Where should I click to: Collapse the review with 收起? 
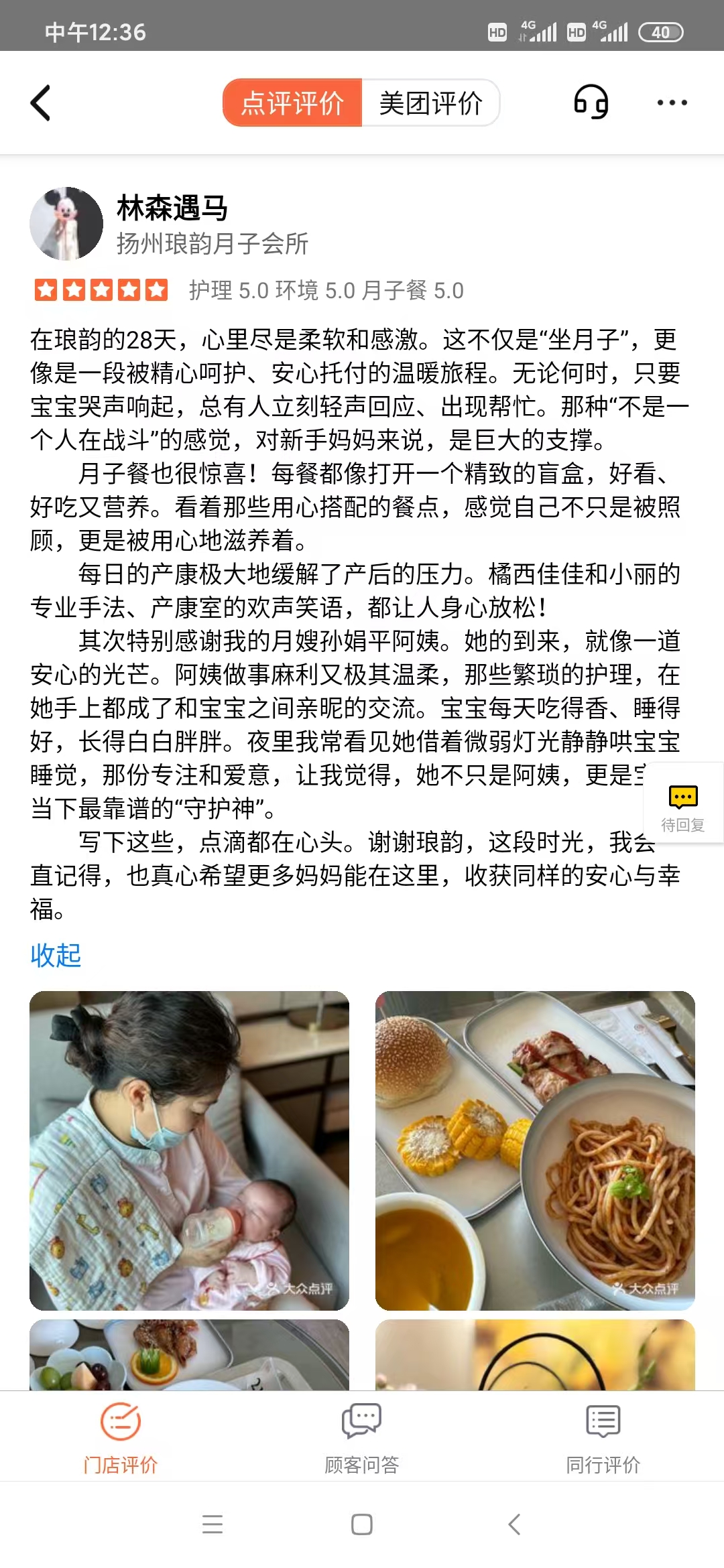(56, 955)
